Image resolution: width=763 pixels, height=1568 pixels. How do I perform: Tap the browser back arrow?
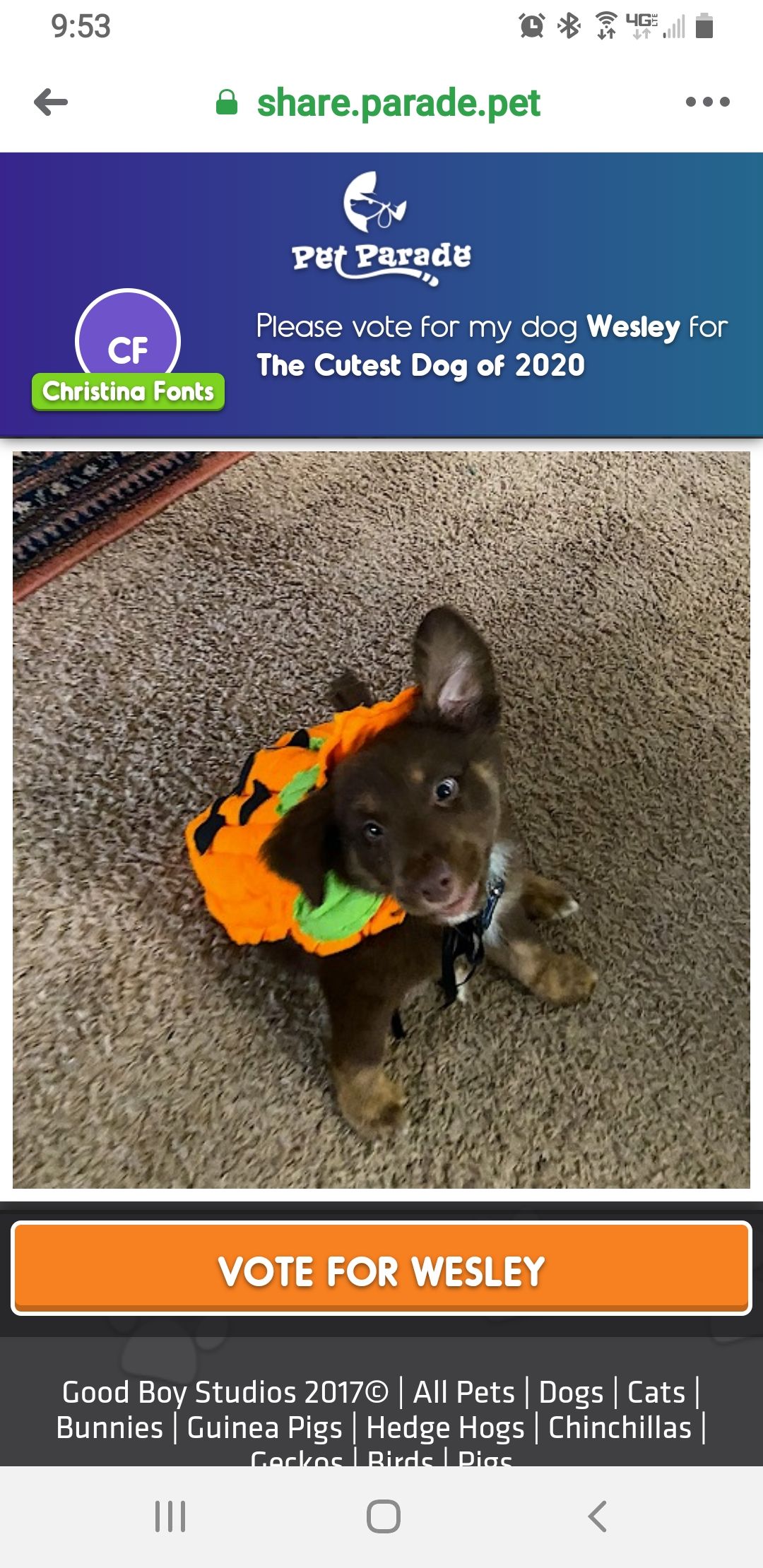[51, 102]
